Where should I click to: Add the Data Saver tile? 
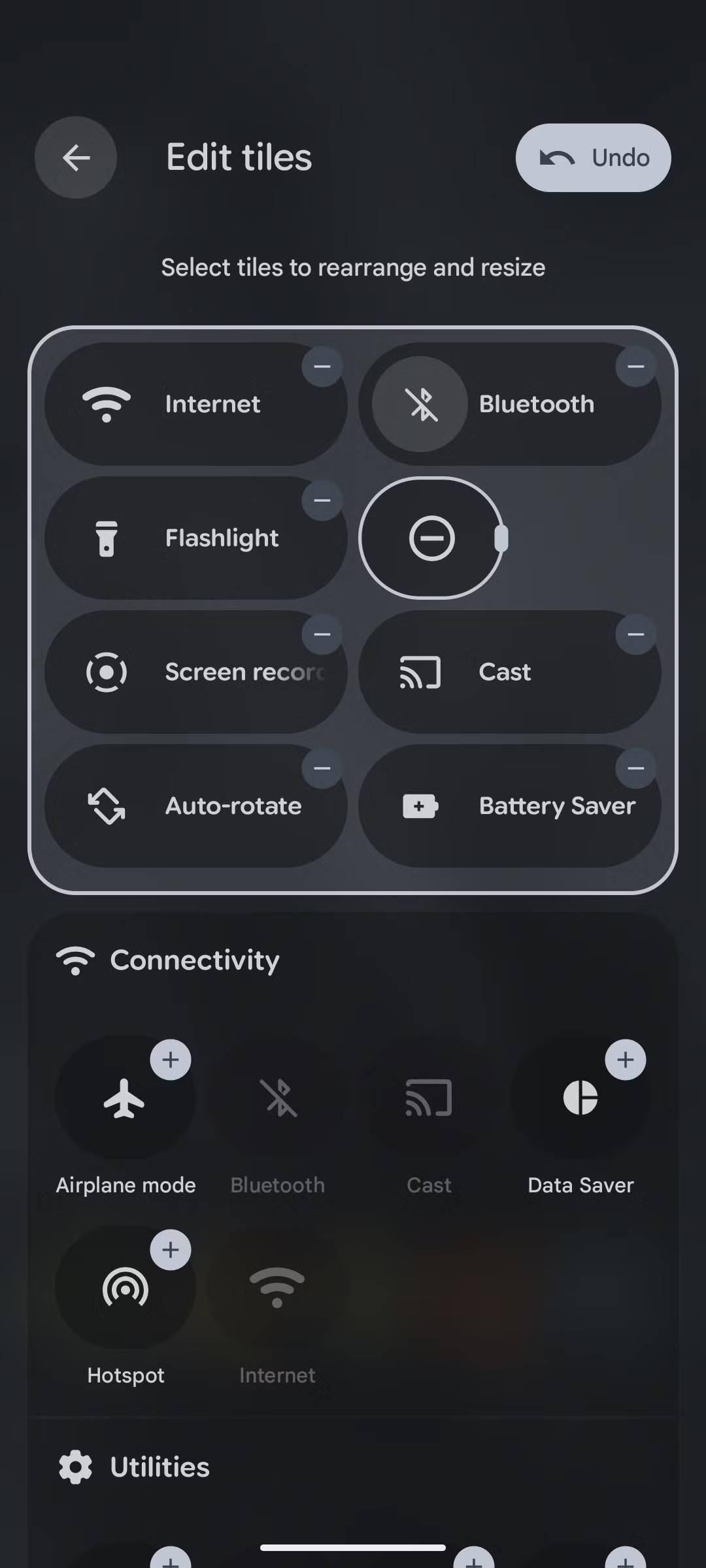pyautogui.click(x=625, y=1059)
